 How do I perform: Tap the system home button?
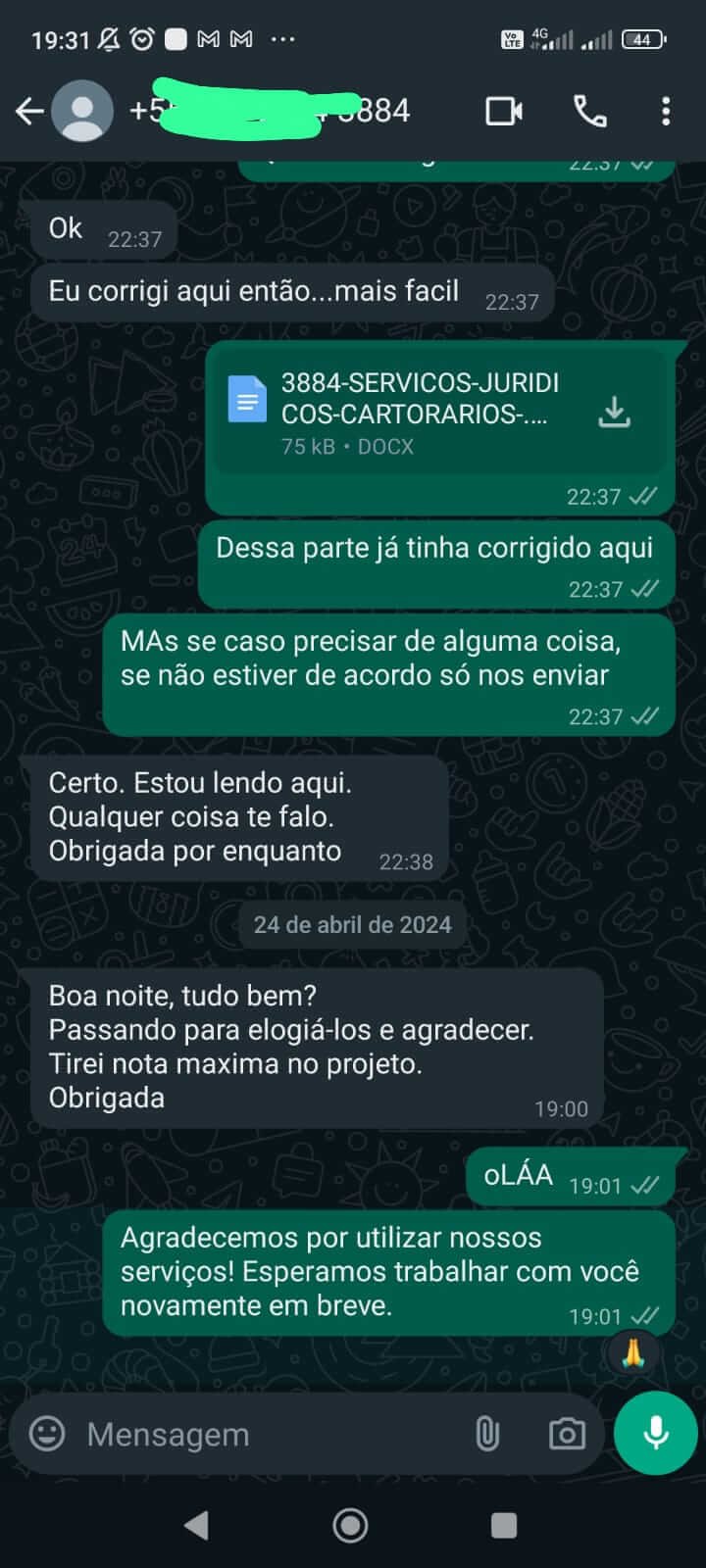pos(350,1525)
